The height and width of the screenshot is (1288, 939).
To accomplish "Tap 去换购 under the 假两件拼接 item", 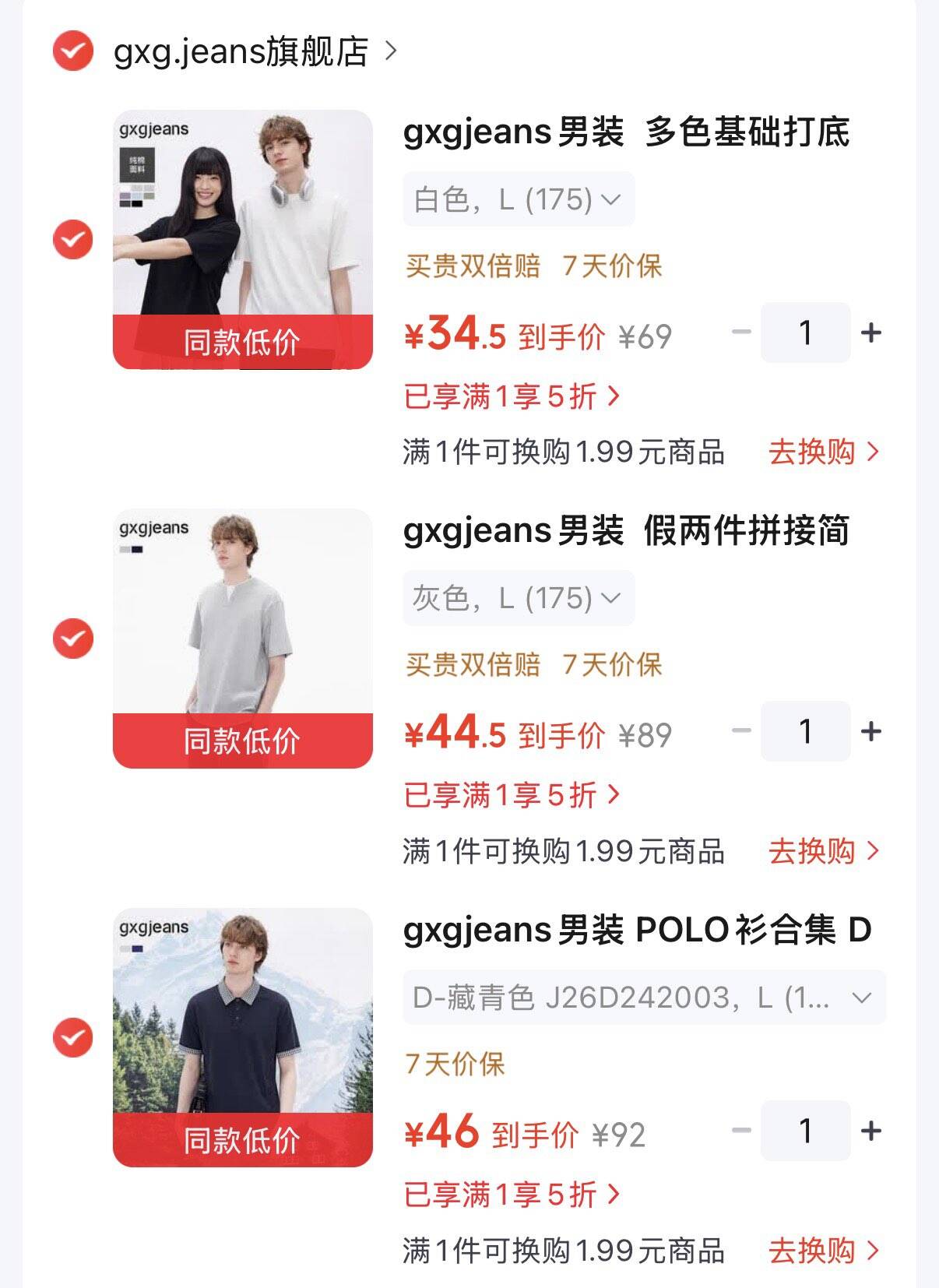I will 824,851.
